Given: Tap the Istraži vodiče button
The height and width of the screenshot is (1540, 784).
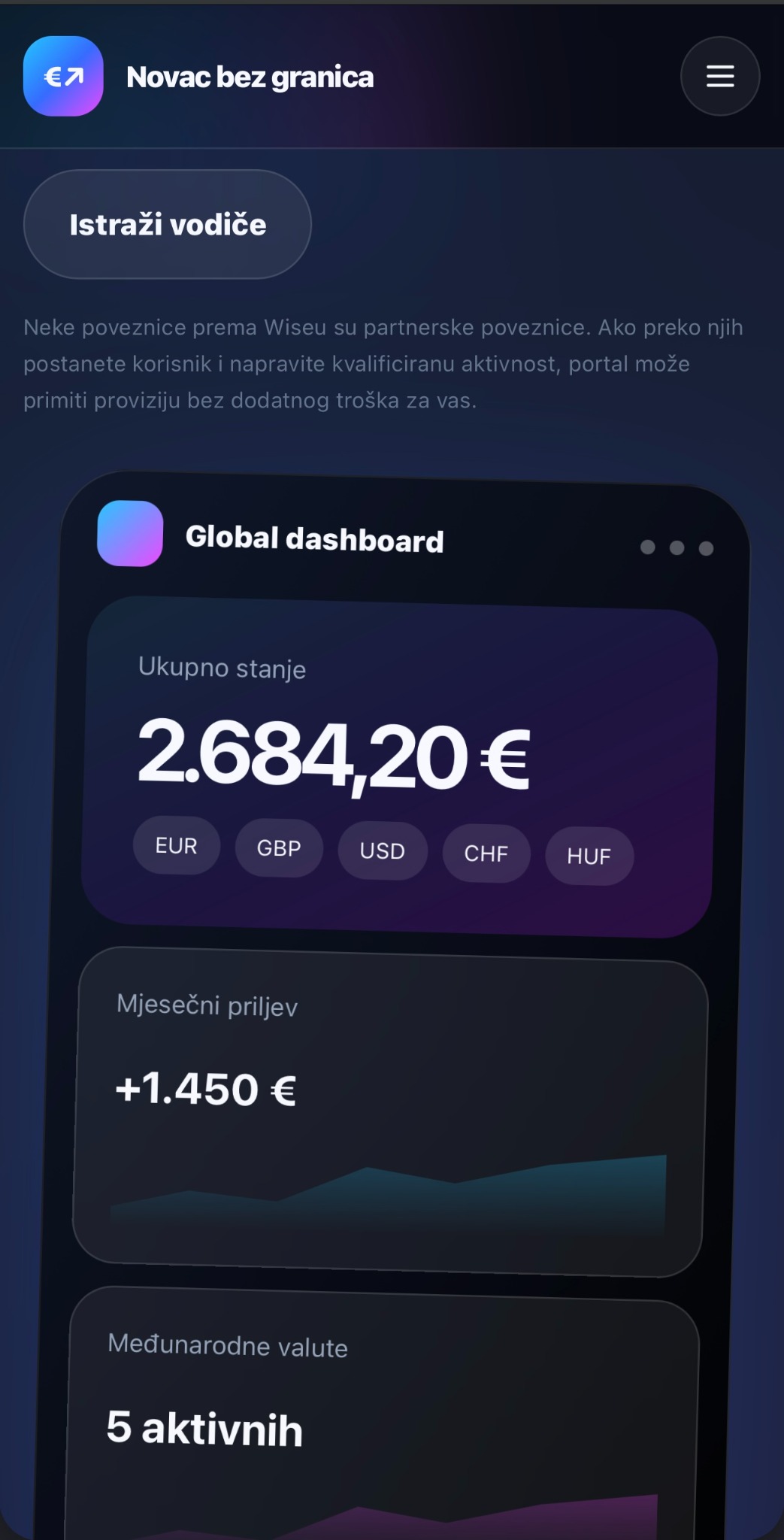Looking at the screenshot, I should coord(168,224).
